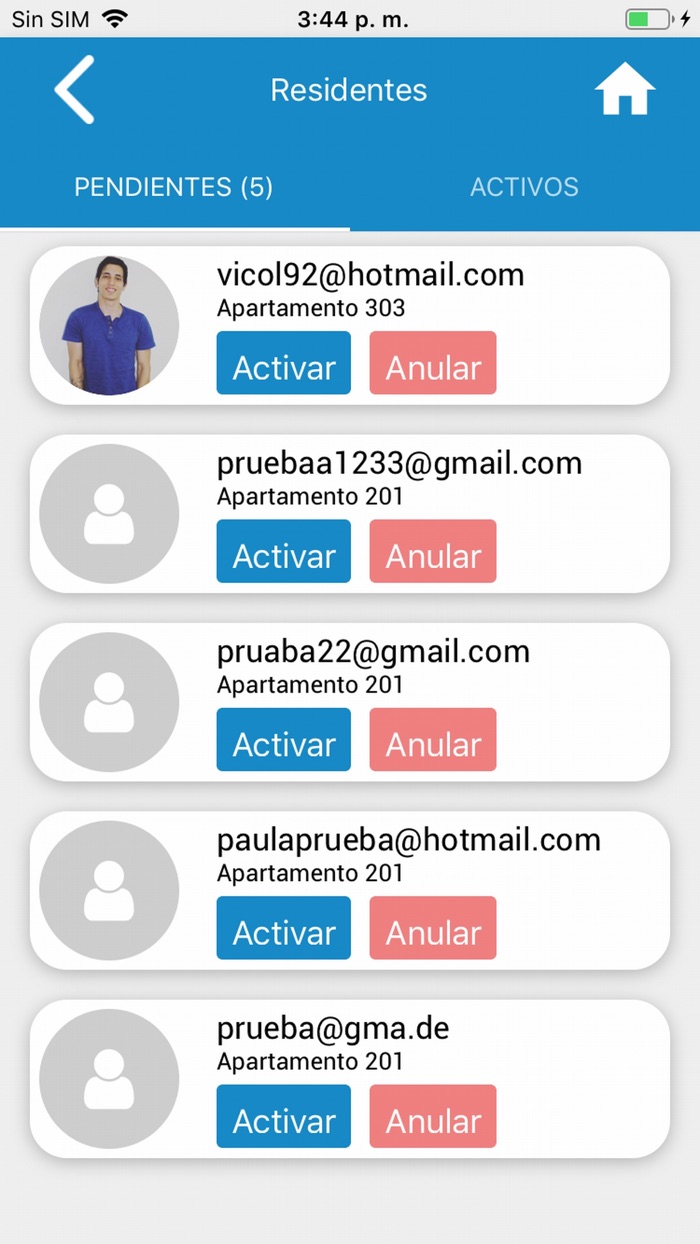This screenshot has height=1244, width=700.
Task: Switch to the Activos tab
Action: [524, 187]
